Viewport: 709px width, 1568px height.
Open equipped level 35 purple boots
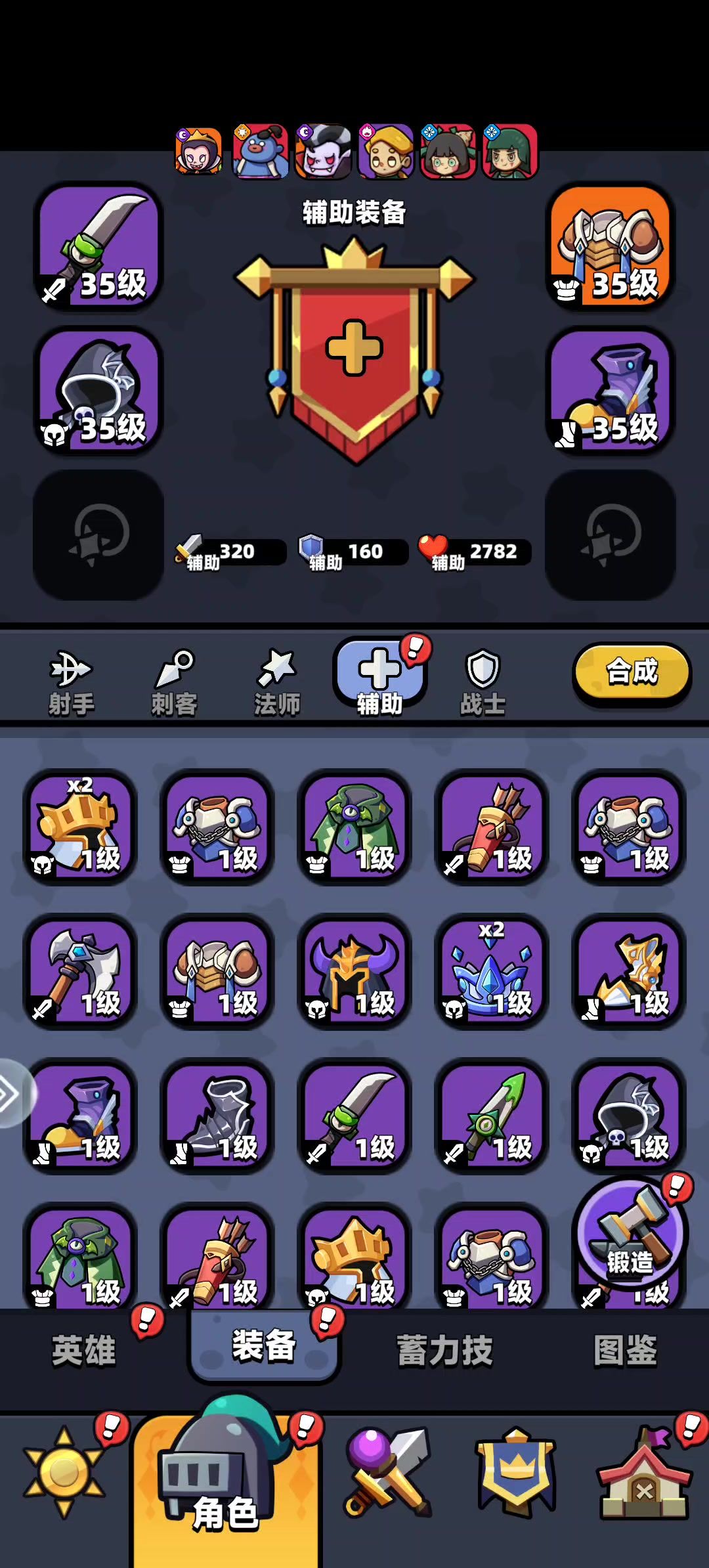(611, 391)
